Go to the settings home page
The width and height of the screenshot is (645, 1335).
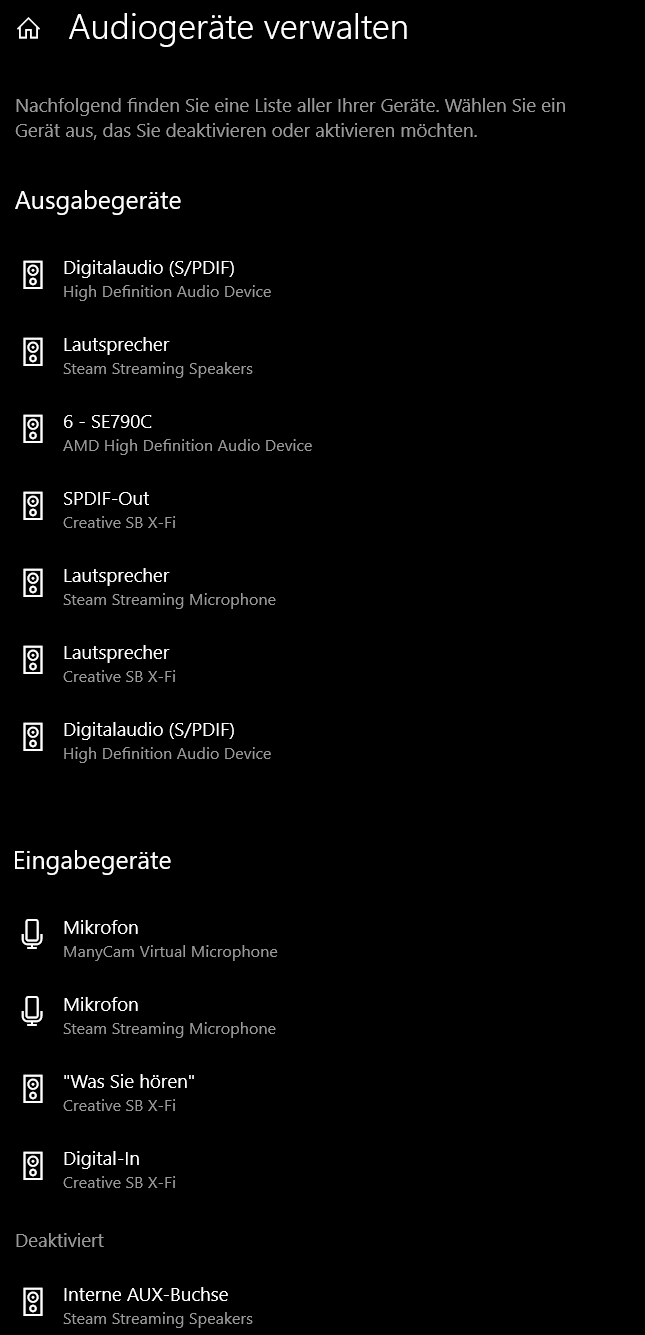pyautogui.click(x=29, y=29)
